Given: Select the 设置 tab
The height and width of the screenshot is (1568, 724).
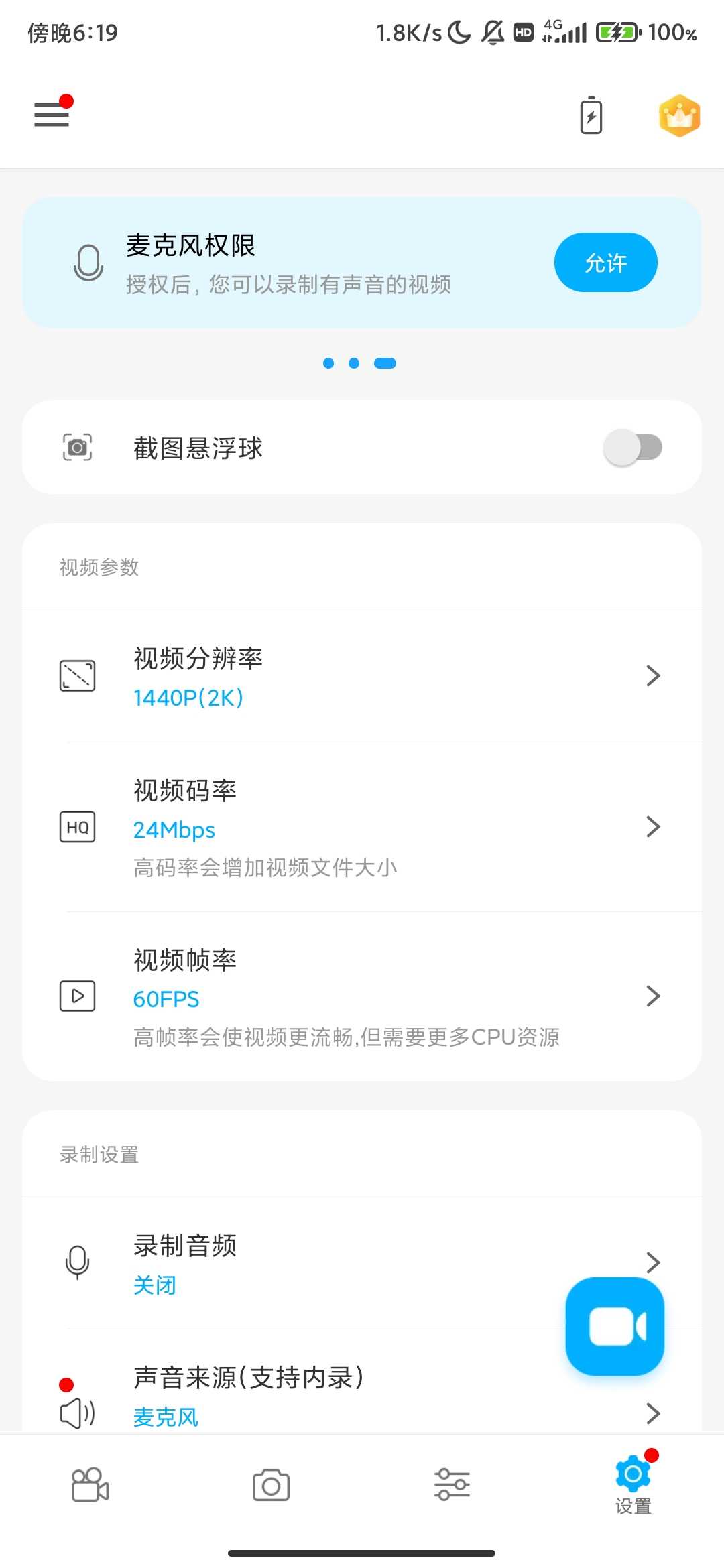Looking at the screenshot, I should (x=633, y=1485).
